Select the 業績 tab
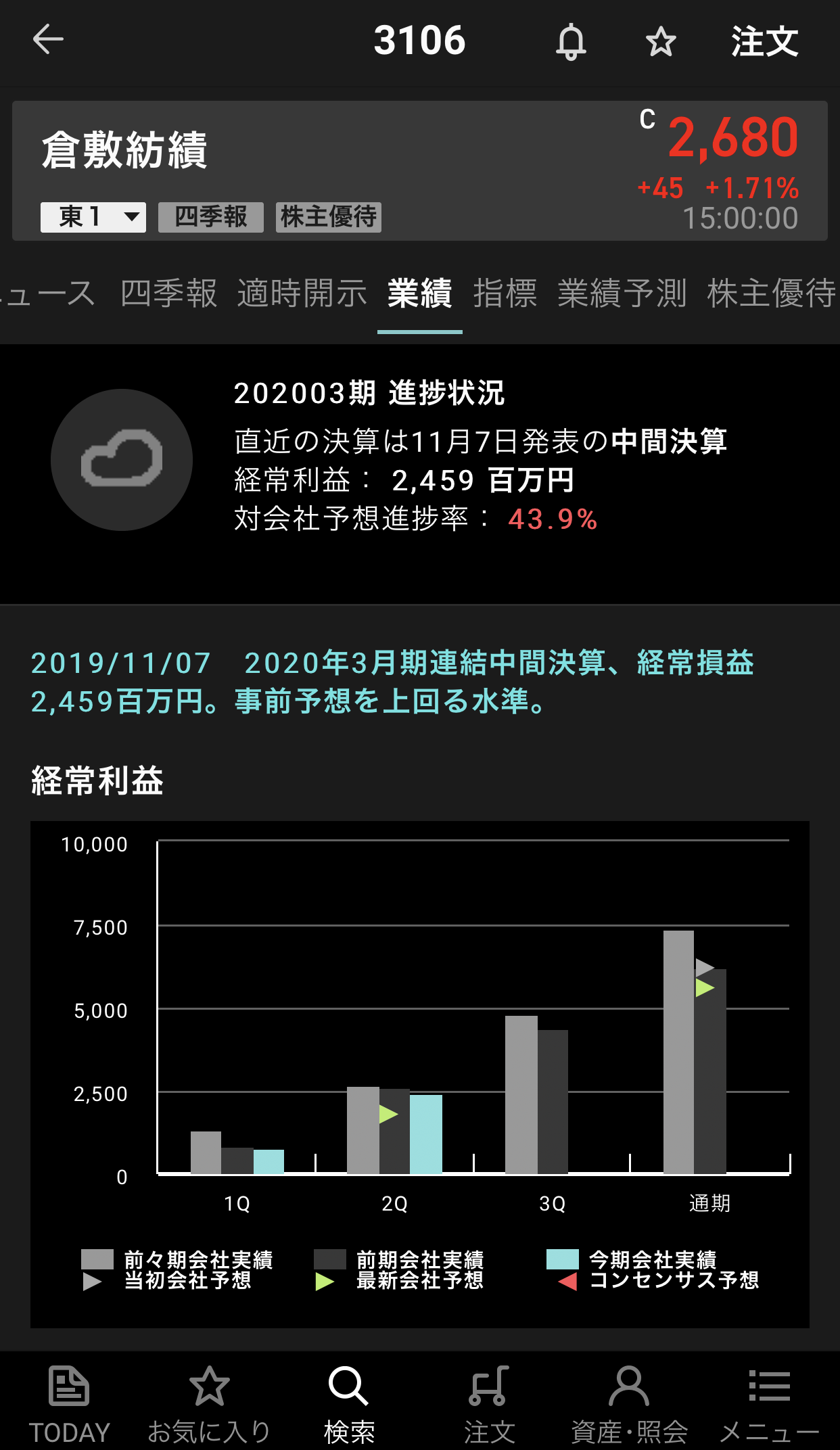Screen dimensions: 840x1450 (419, 294)
